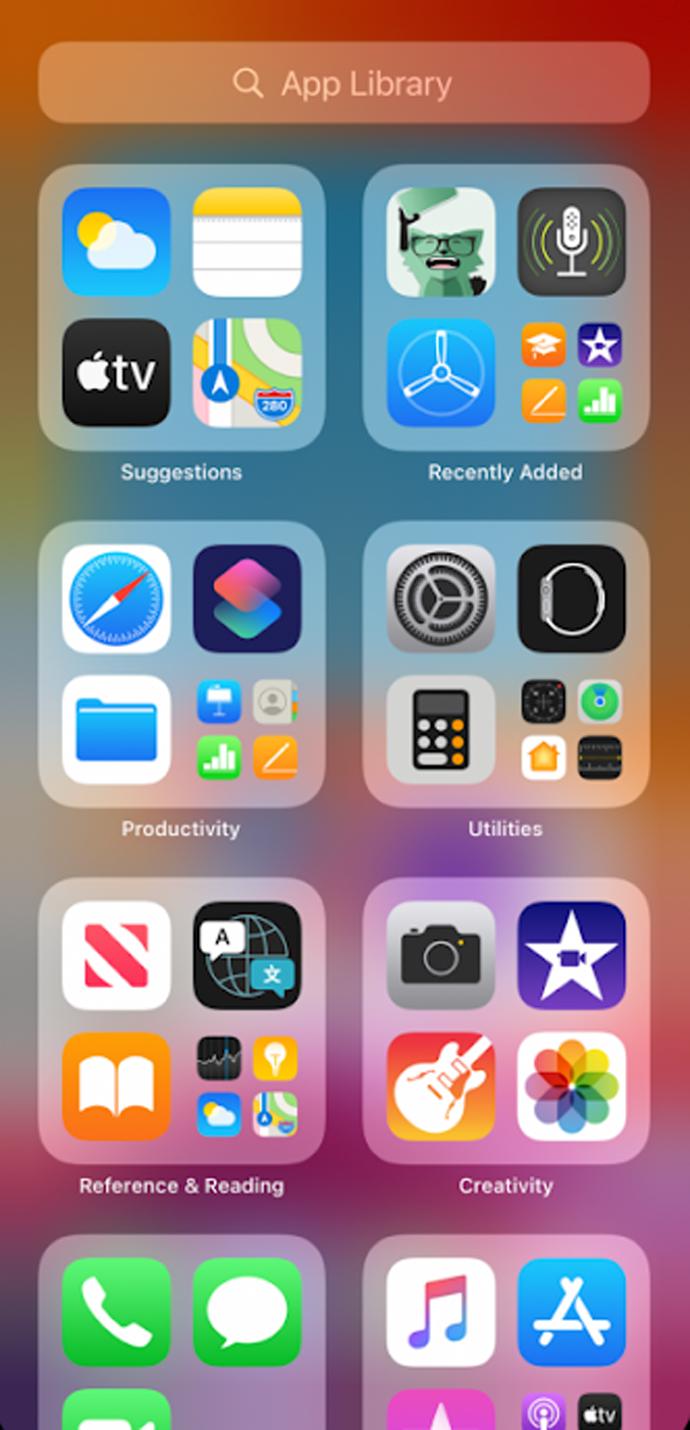Launch the TestFlight app
This screenshot has width=690, height=1430.
[x=441, y=373]
